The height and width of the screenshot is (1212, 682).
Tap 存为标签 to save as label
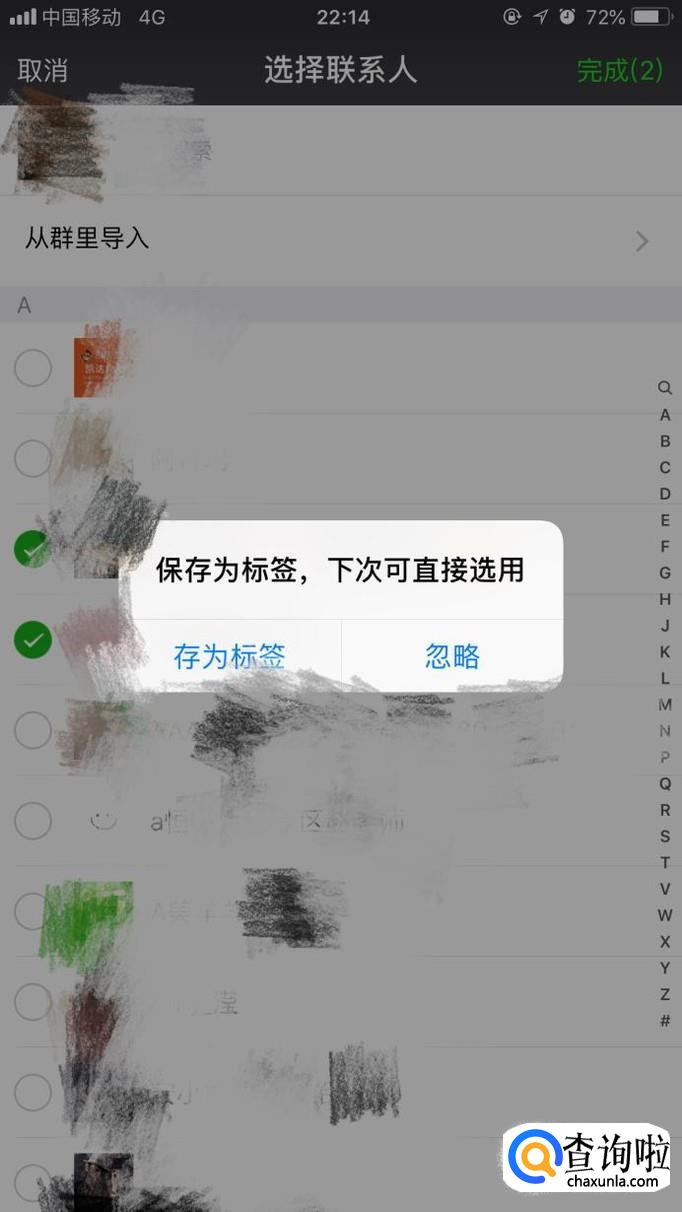230,656
